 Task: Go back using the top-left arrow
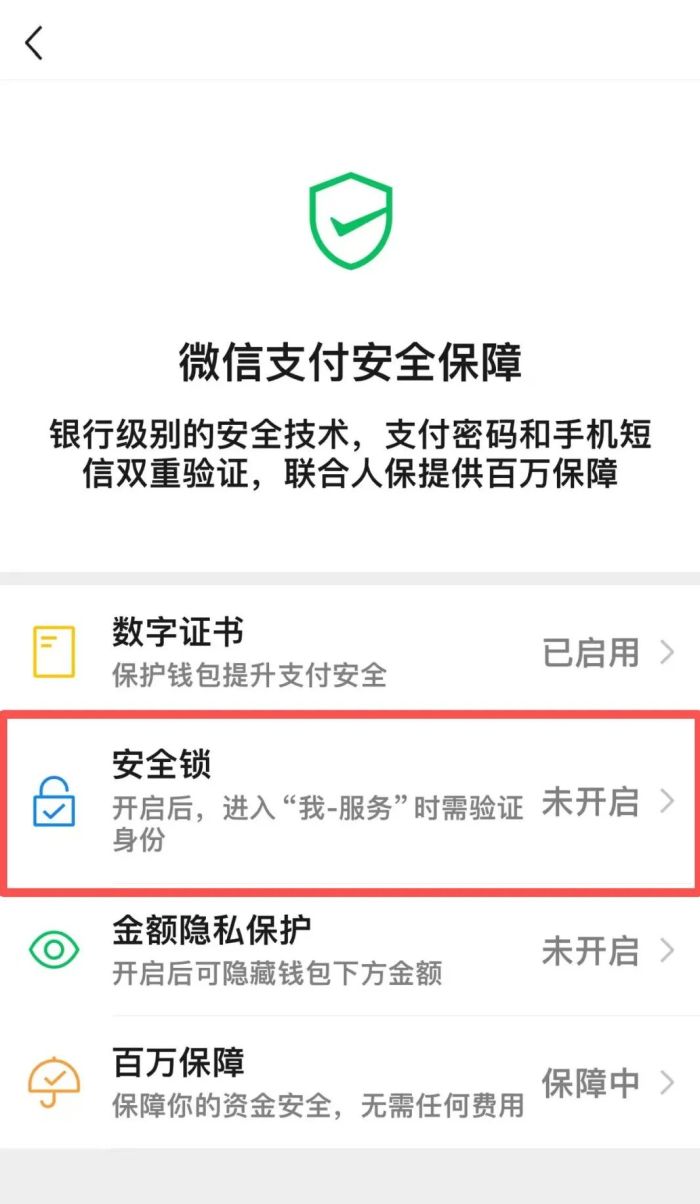click(x=35, y=43)
